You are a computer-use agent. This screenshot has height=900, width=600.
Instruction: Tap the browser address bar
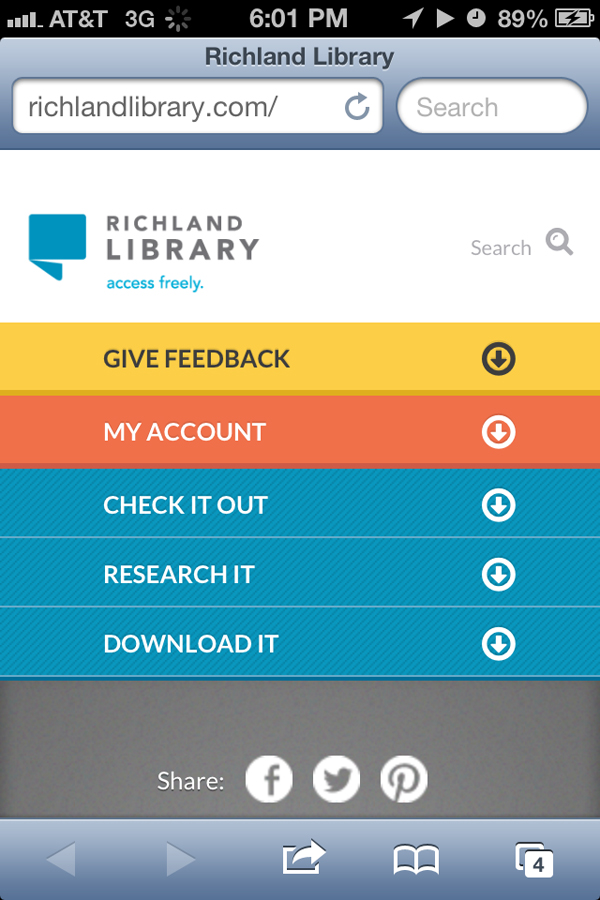pyautogui.click(x=180, y=107)
